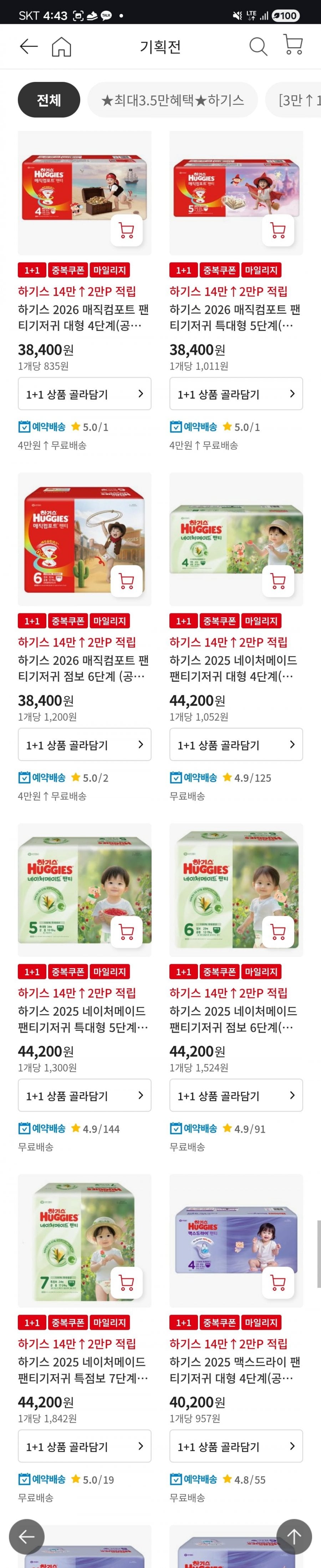This screenshot has width=321, height=1568.
Task: Open 1+1 상품 골라담기 for 매직컴포트 대형 4단계
Action: coord(84,394)
